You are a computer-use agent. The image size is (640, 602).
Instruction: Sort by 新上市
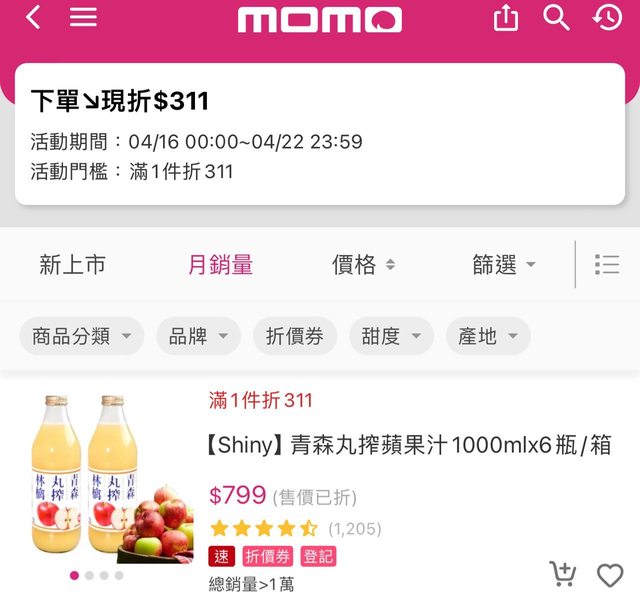click(72, 265)
